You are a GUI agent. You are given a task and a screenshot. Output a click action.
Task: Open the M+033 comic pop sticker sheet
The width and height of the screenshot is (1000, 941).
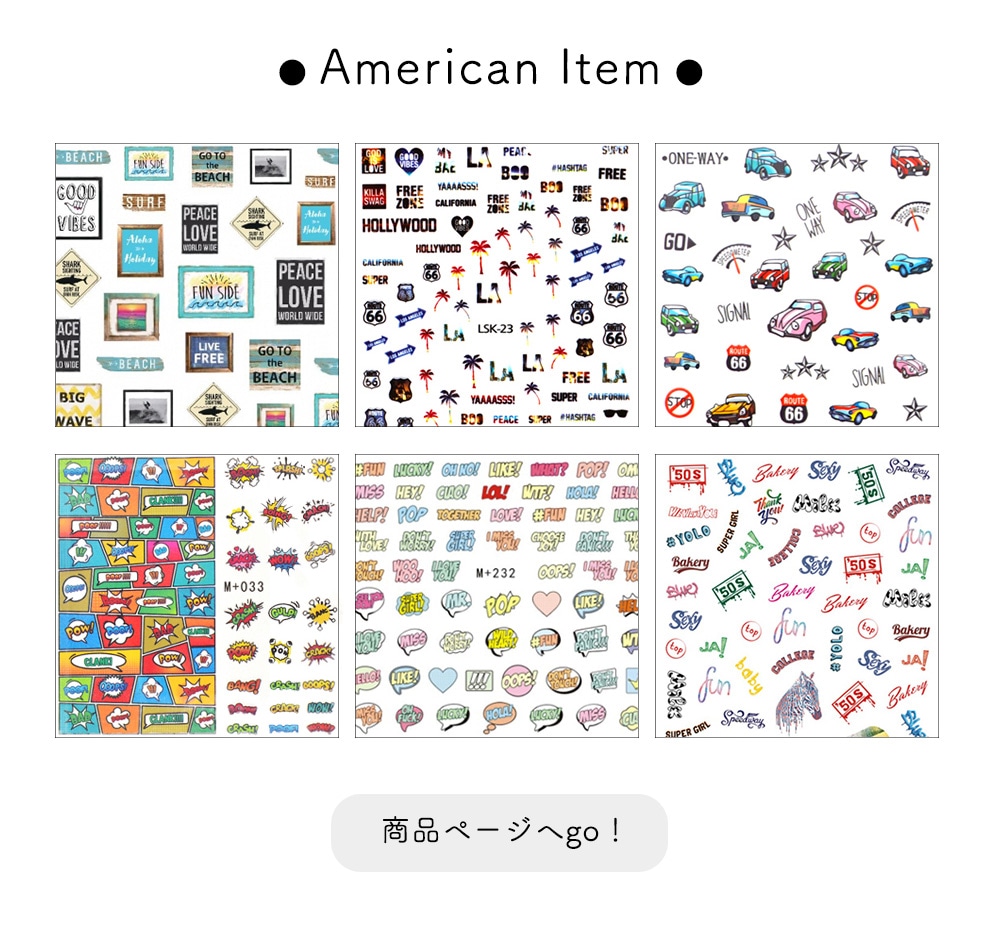pos(197,596)
